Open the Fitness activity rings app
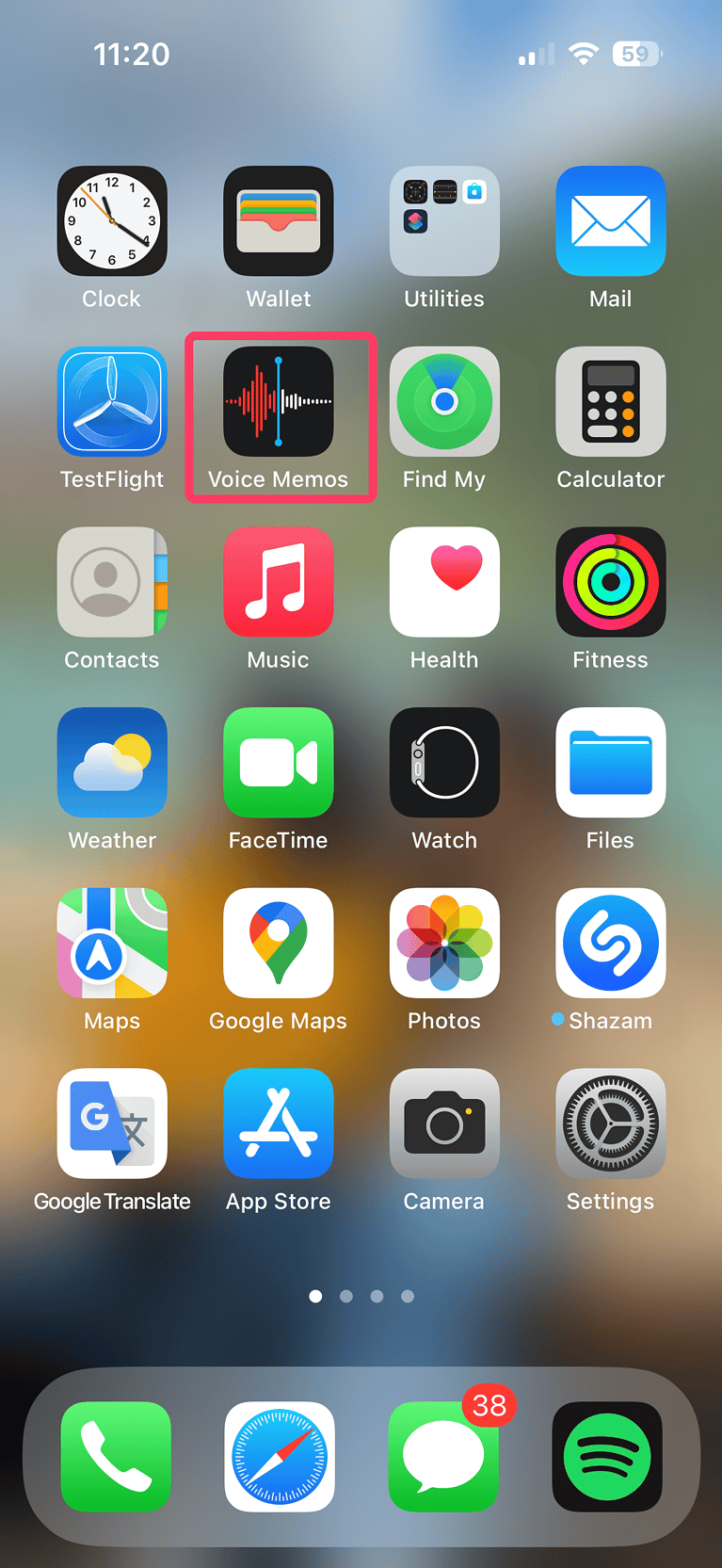Image resolution: width=722 pixels, height=1568 pixels. (x=610, y=581)
